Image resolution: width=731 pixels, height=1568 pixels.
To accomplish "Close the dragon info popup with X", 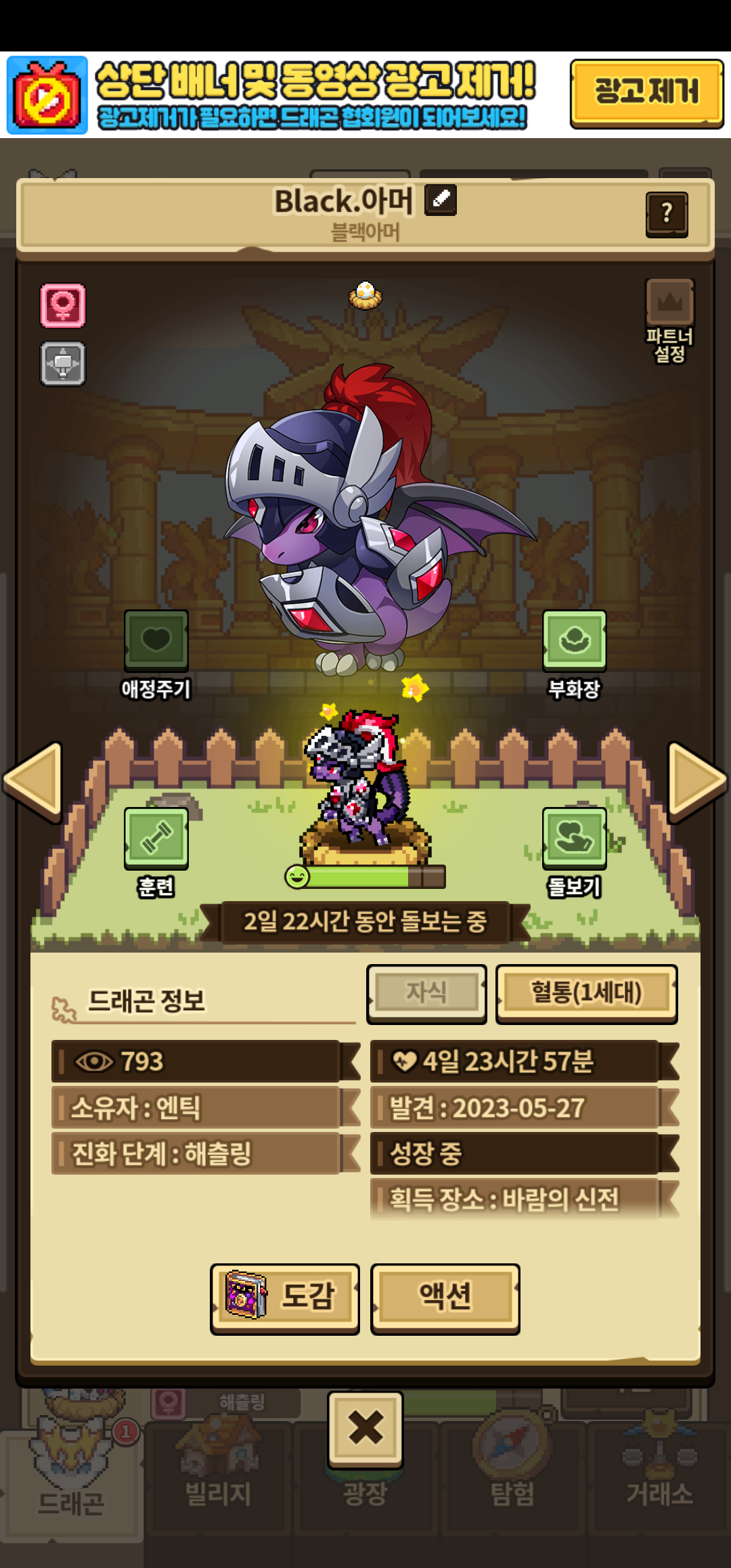I will pos(365,1428).
